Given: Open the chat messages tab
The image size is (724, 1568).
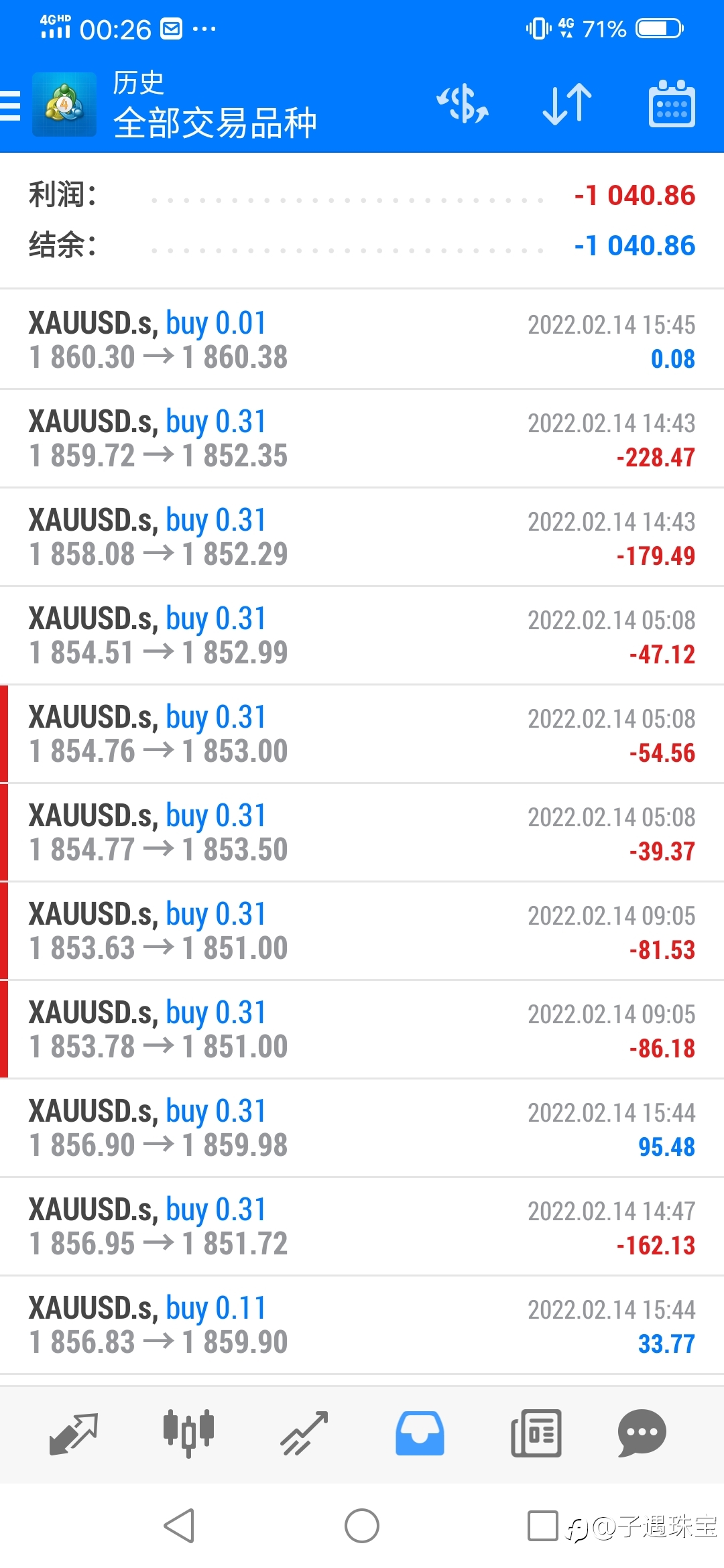Looking at the screenshot, I should (642, 1433).
